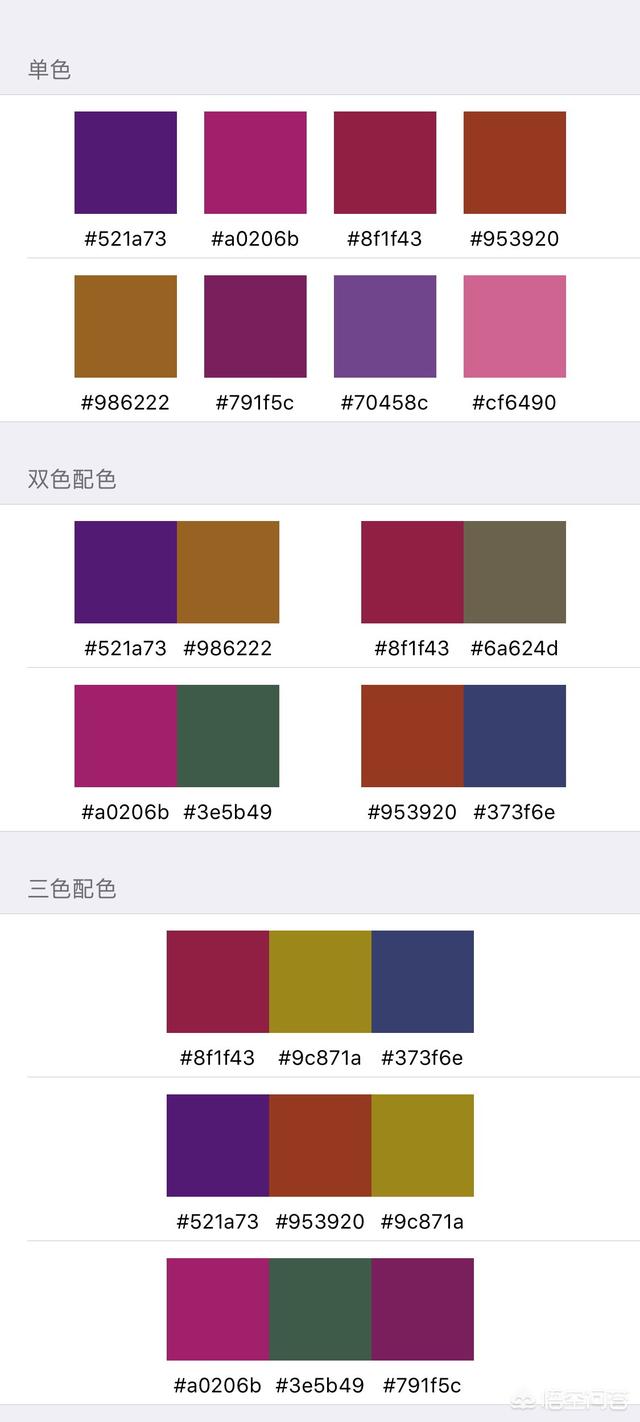Image resolution: width=640 pixels, height=1422 pixels.
Task: Choose the #70458c purple swatch
Action: (x=385, y=326)
